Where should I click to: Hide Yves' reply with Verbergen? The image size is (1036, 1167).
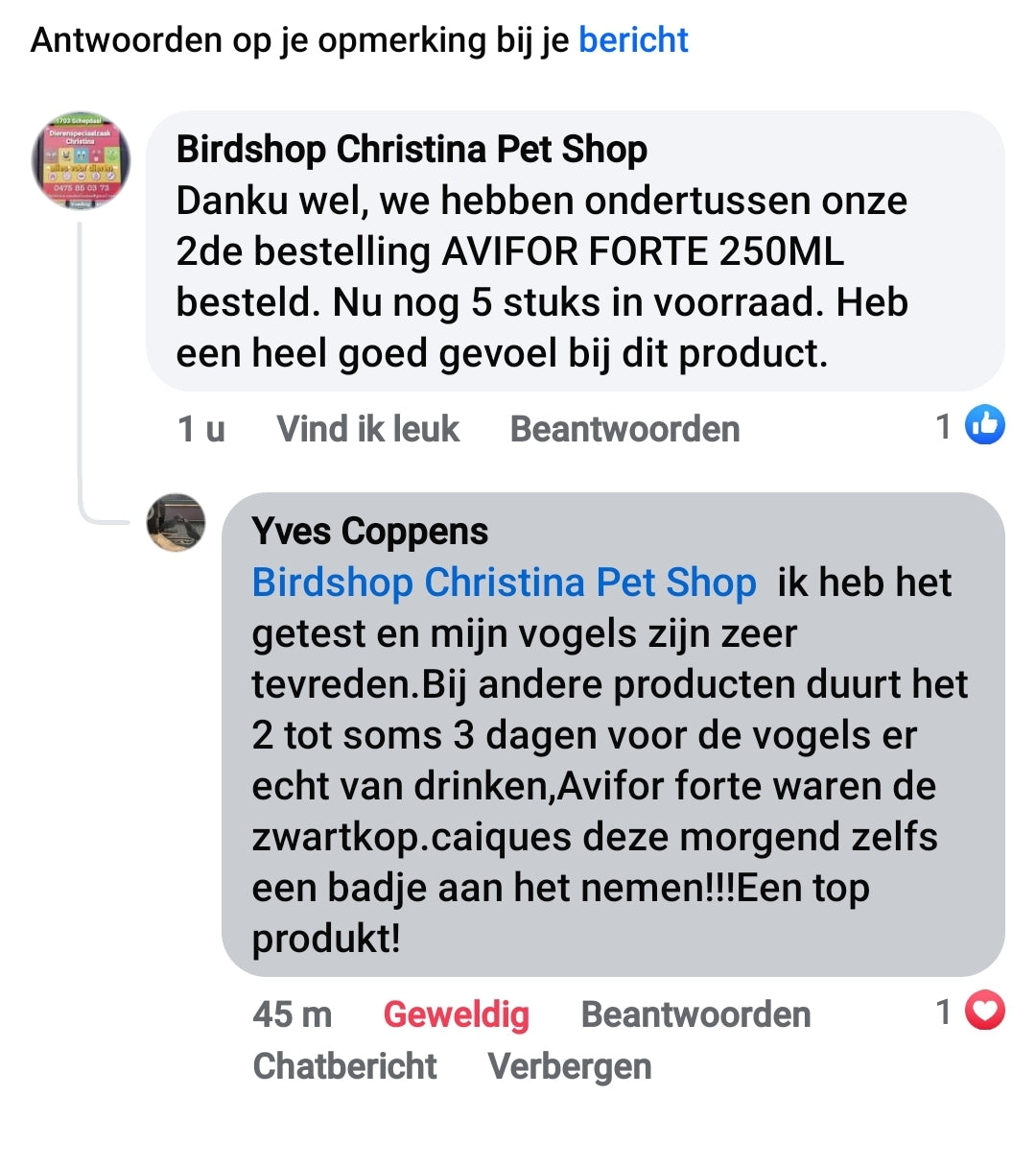click(x=570, y=1066)
